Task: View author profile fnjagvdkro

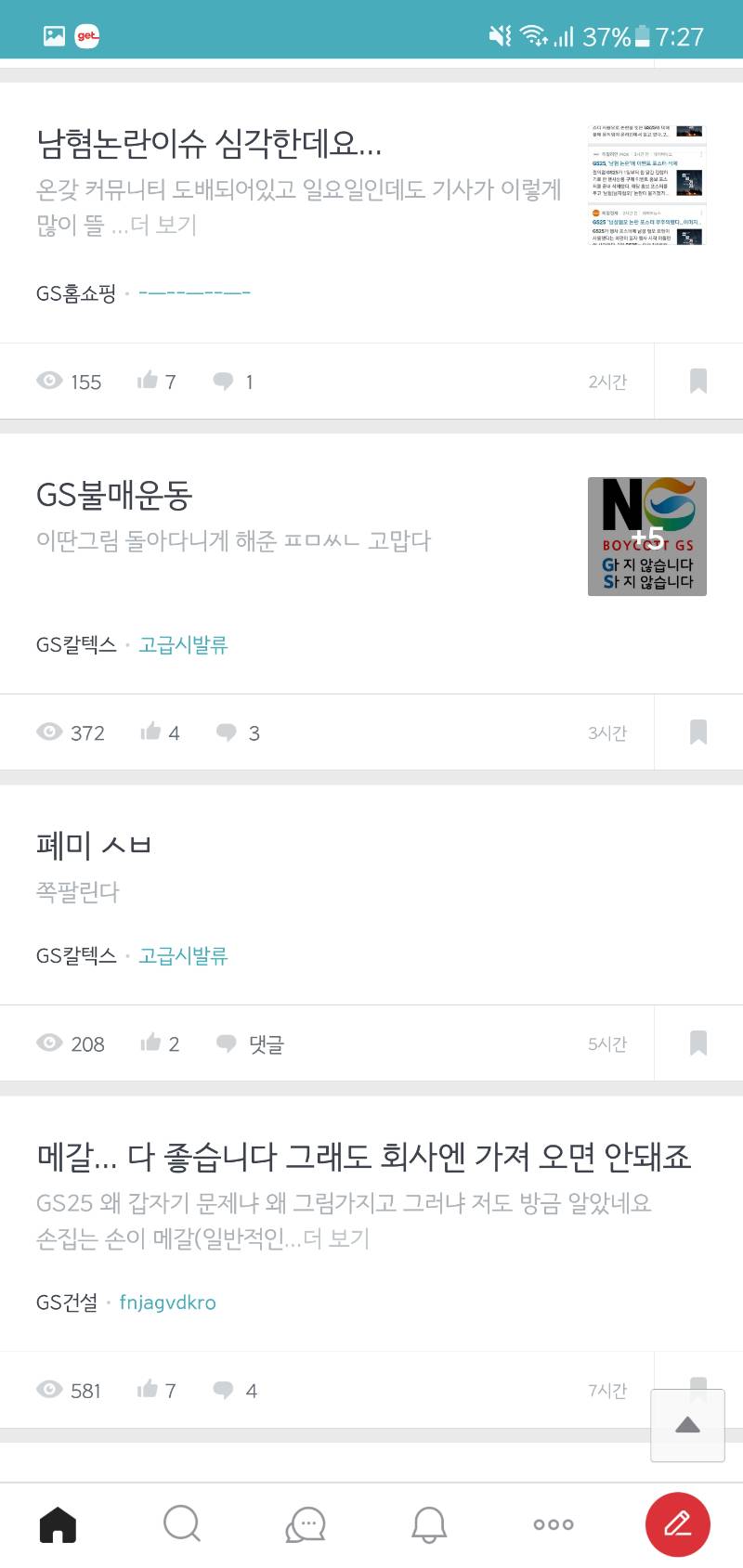Action: click(x=167, y=1302)
